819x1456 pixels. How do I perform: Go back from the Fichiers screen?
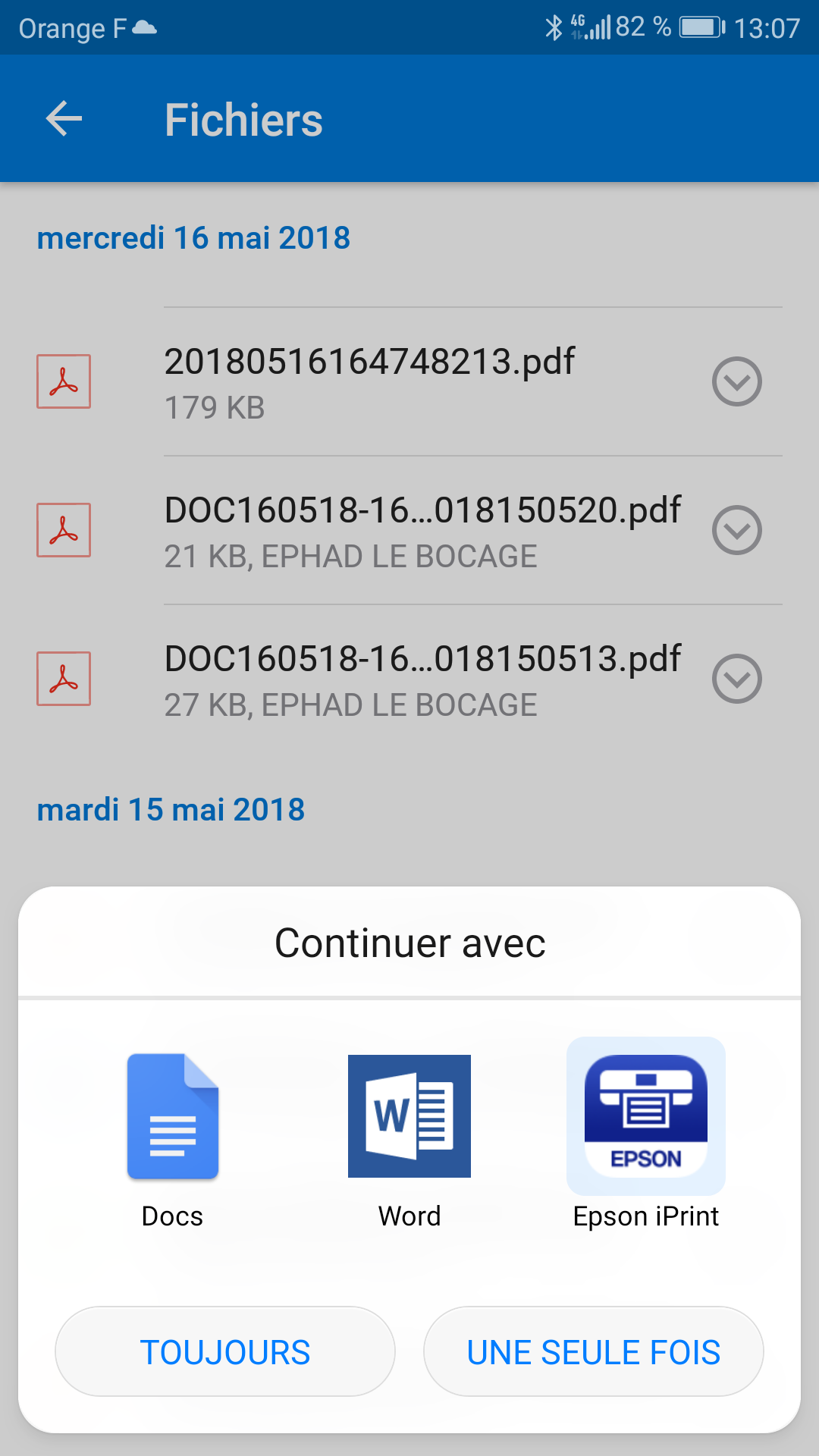pos(64,119)
